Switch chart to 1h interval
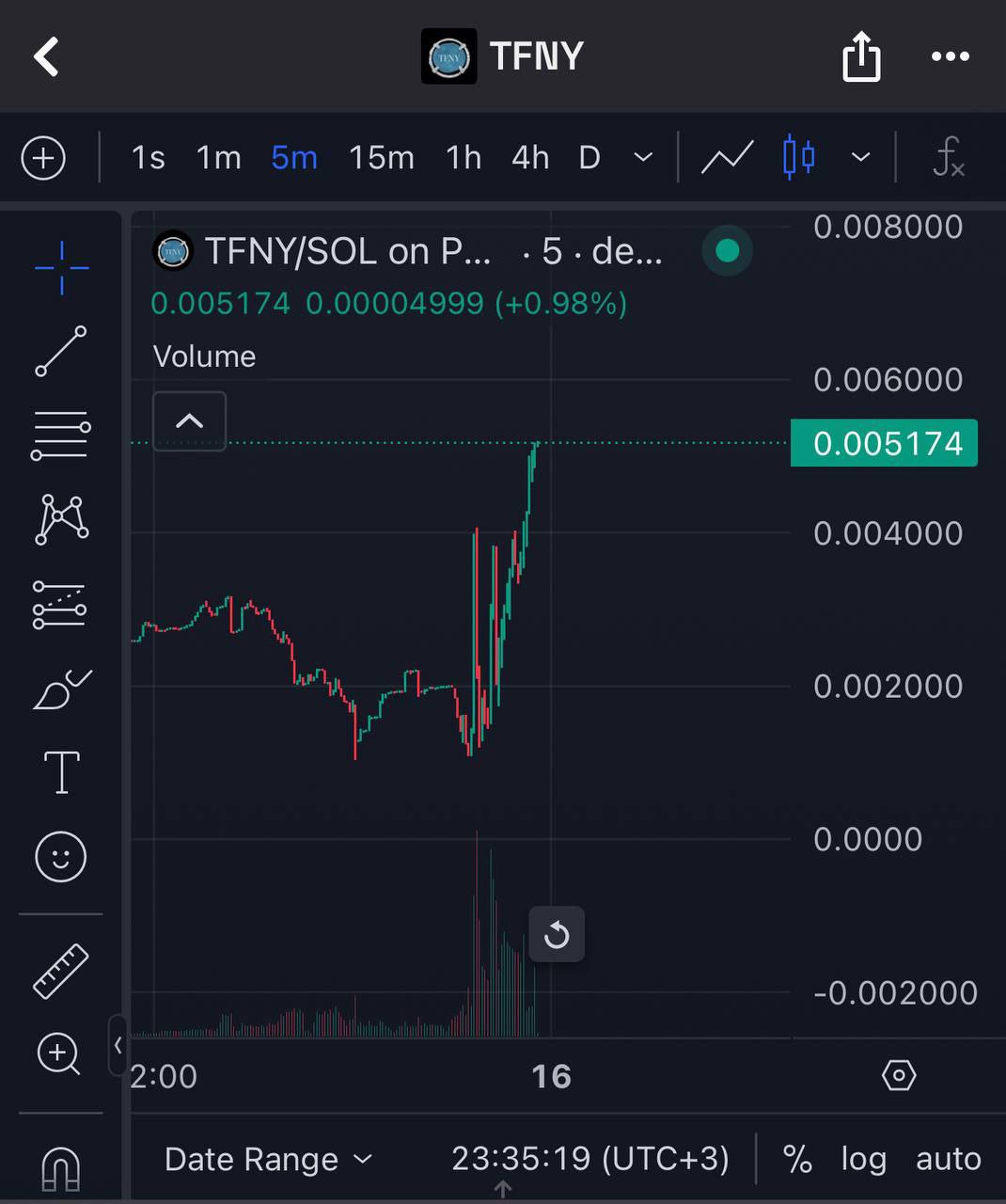Image resolution: width=1006 pixels, height=1204 pixels. point(463,157)
